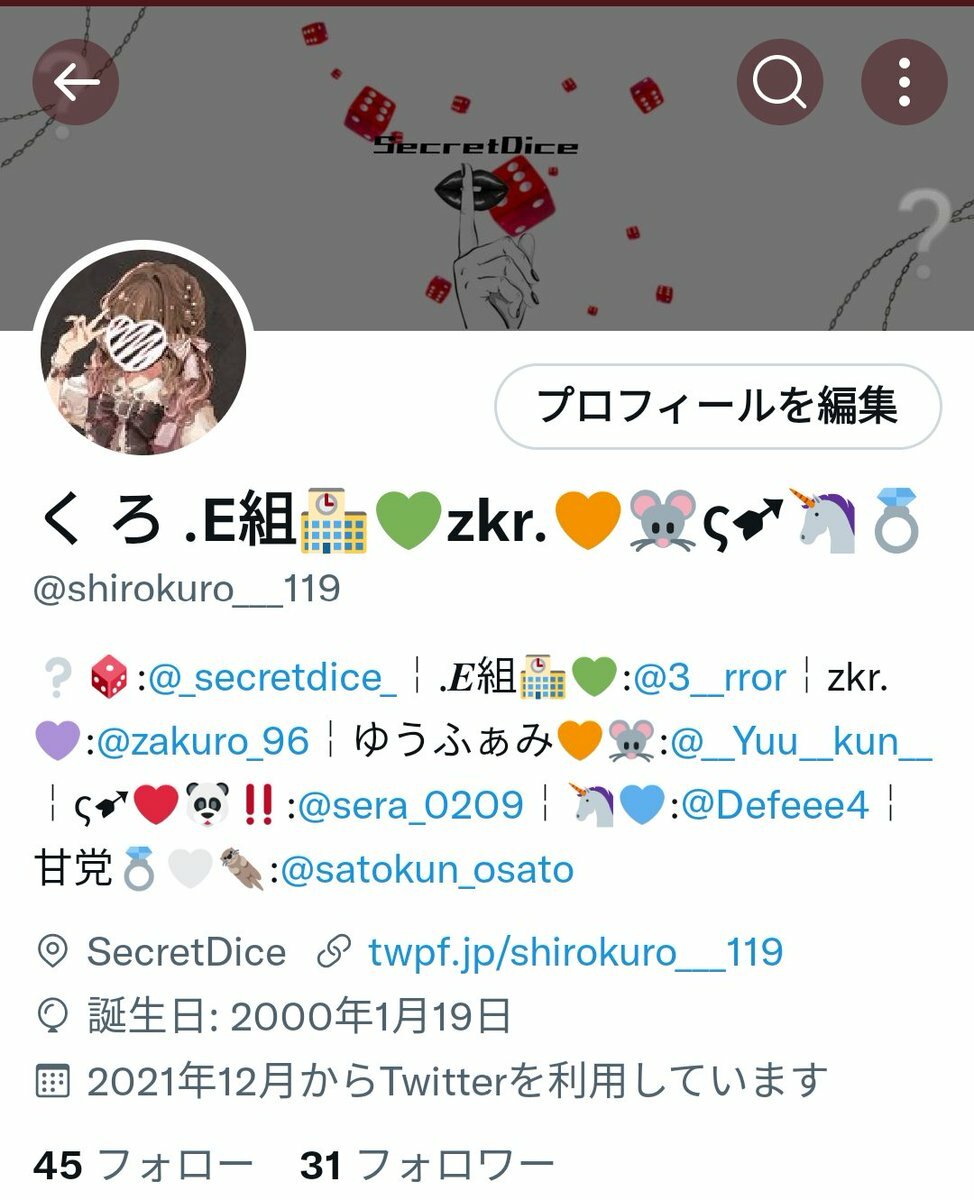Tap the プロフィールを編集 button
The height and width of the screenshot is (1200, 974).
tap(718, 407)
